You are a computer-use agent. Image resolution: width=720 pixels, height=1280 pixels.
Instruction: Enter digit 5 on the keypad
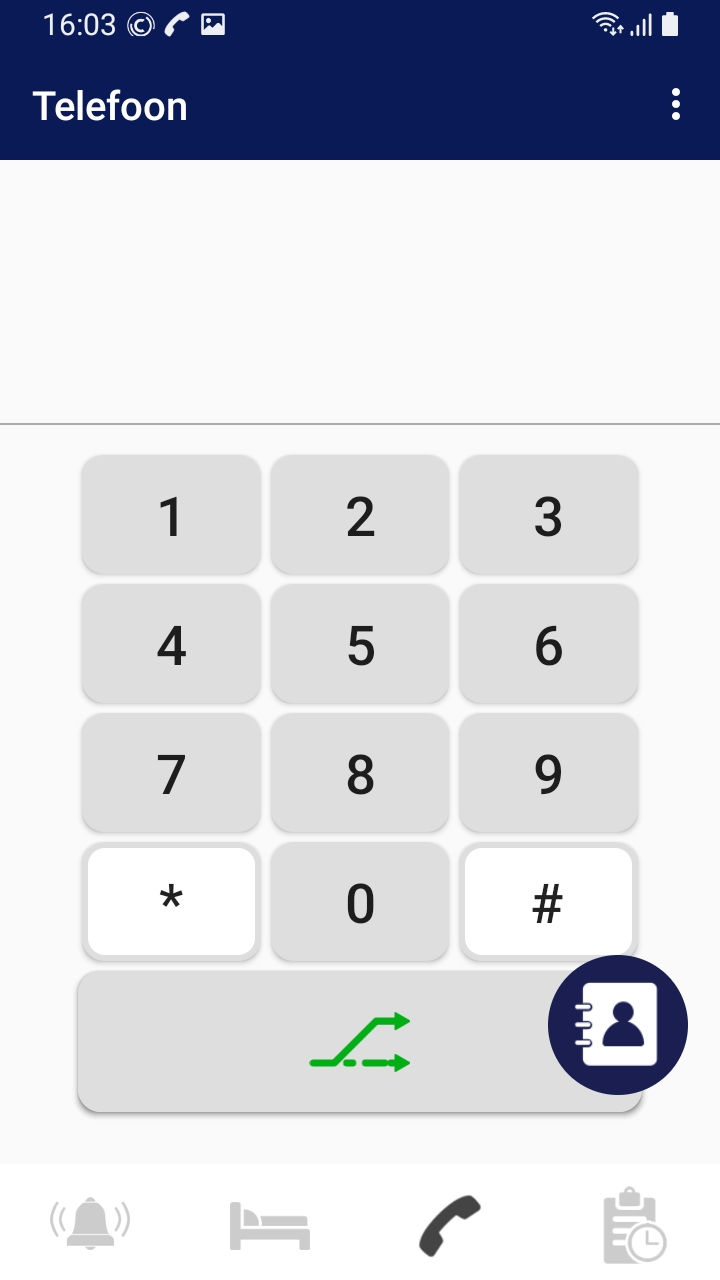click(x=360, y=644)
